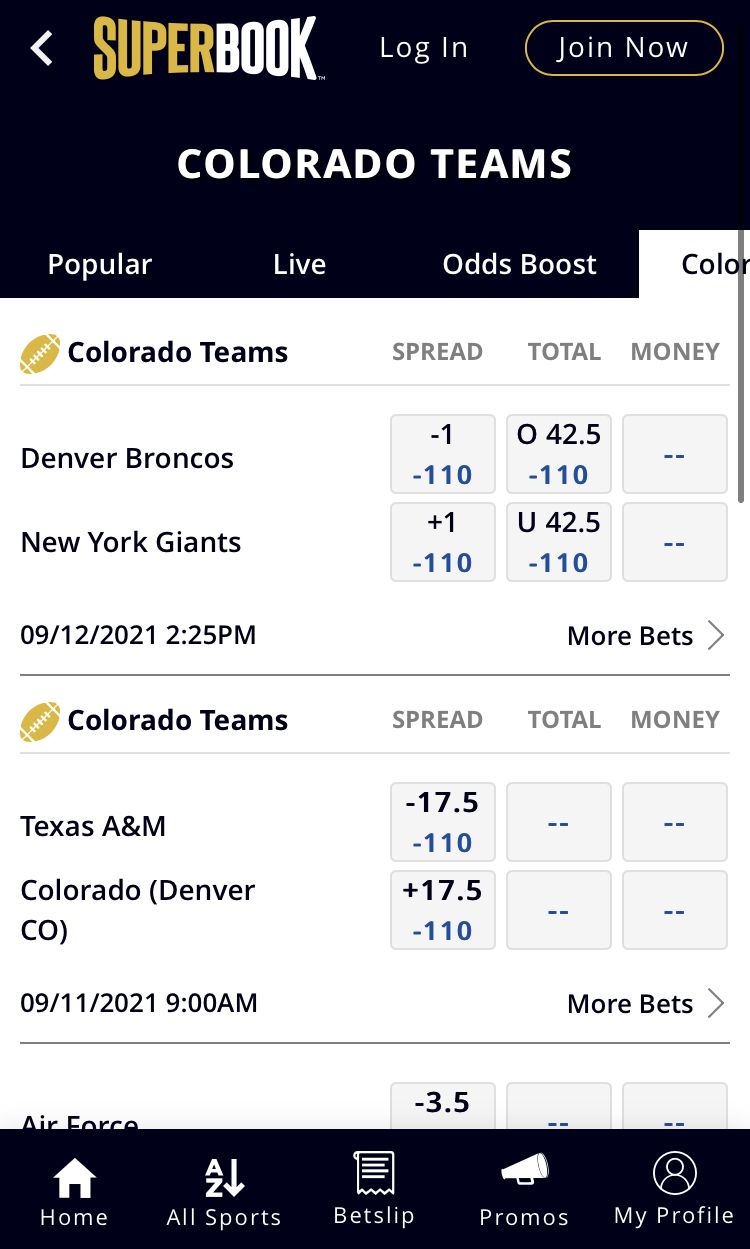750x1249 pixels.
Task: Pick the Over 42.5 total bet
Action: [558, 454]
